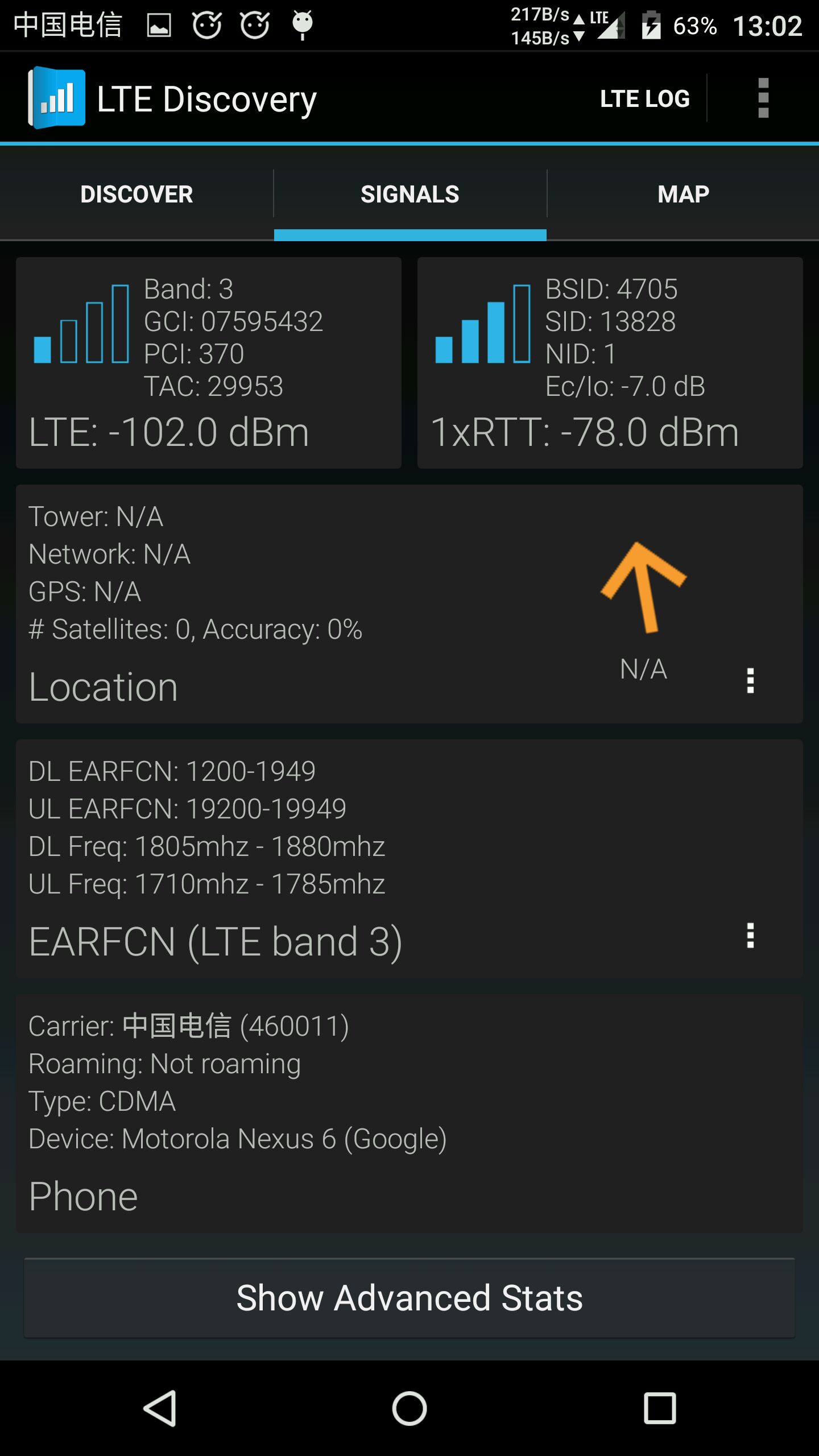Open recent apps overview

click(660, 1408)
